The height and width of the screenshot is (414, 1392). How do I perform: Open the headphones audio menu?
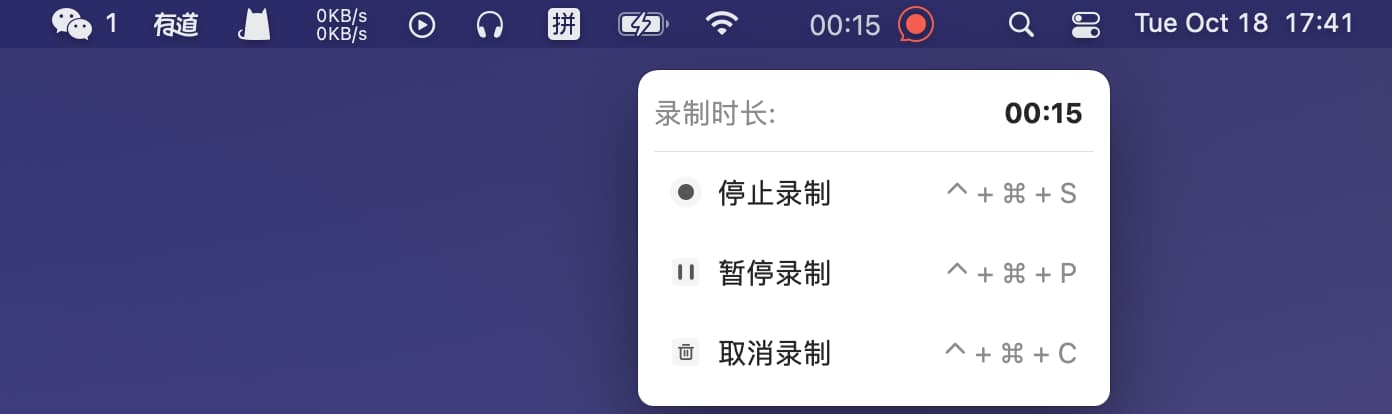tap(489, 24)
